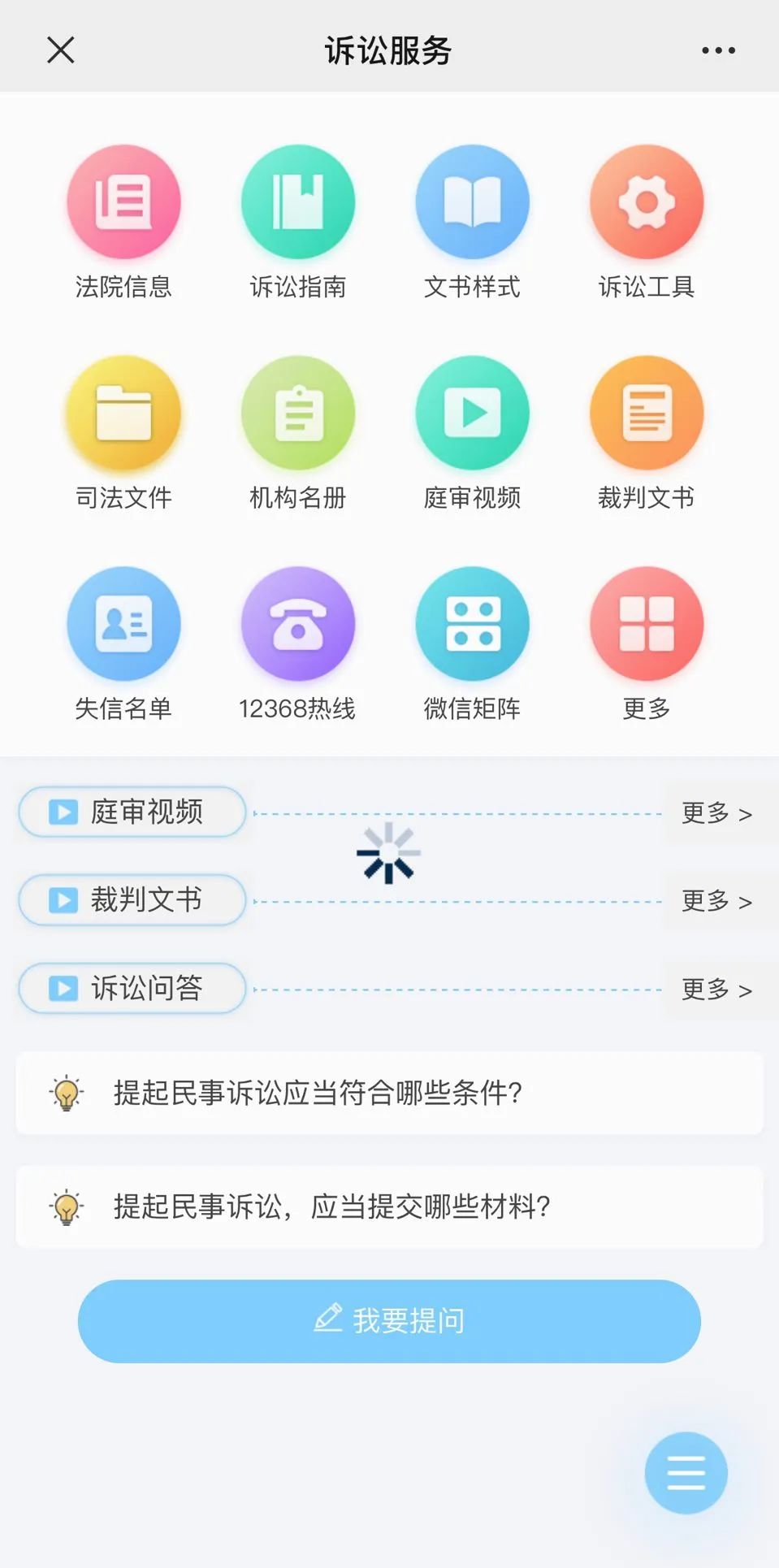Open 法院信息

coord(123,222)
